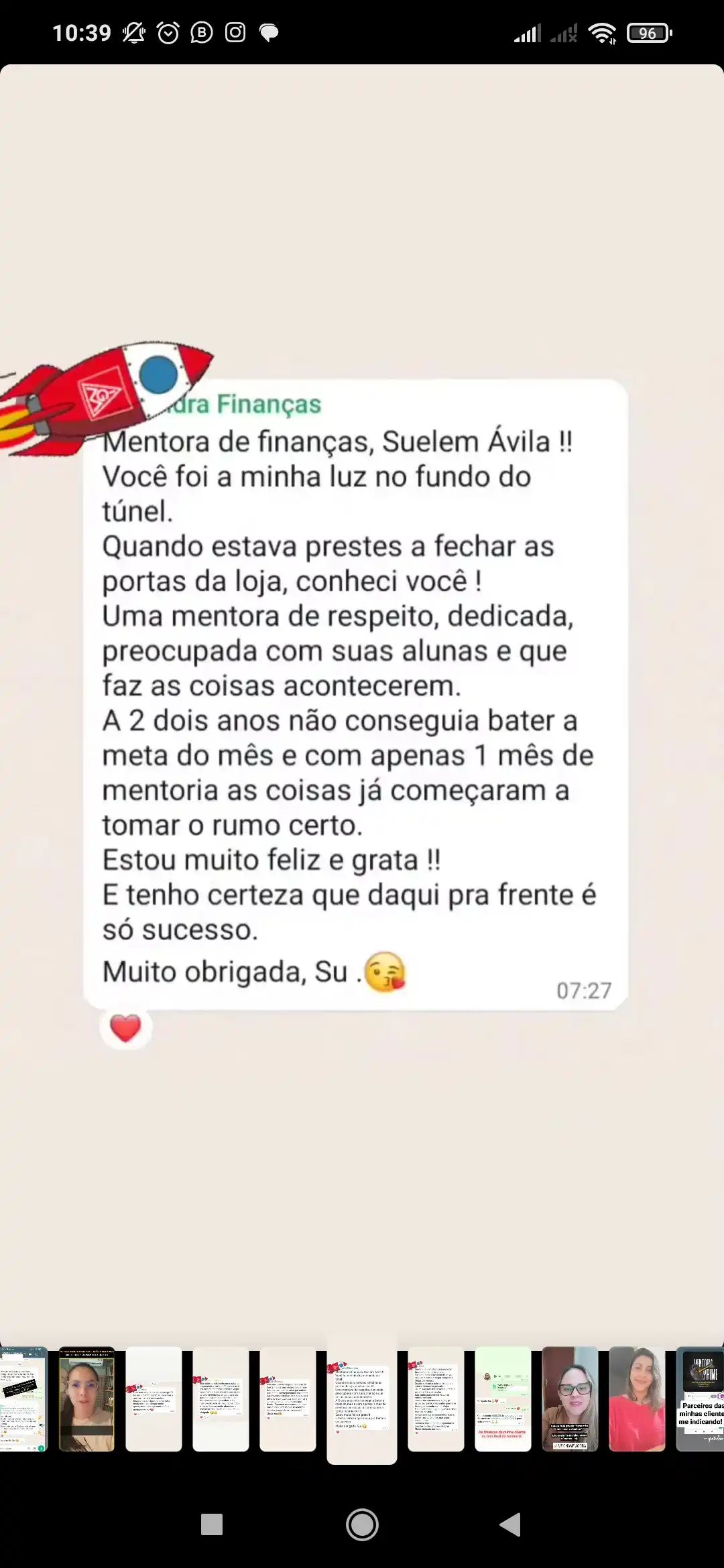The image size is (724, 1568).
Task: Open the muted notifications bell icon
Action: (x=133, y=32)
